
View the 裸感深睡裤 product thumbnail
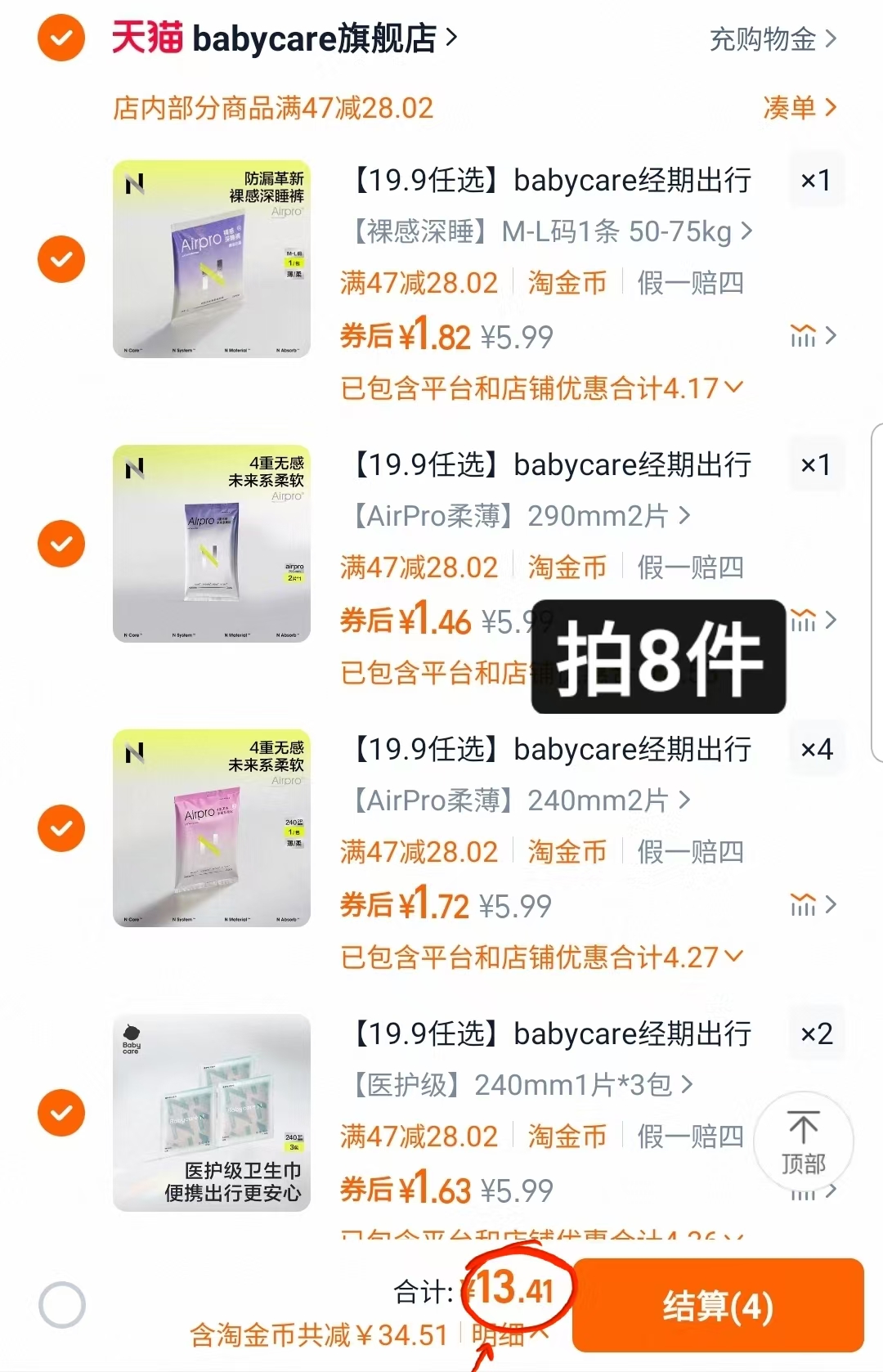[x=212, y=259]
